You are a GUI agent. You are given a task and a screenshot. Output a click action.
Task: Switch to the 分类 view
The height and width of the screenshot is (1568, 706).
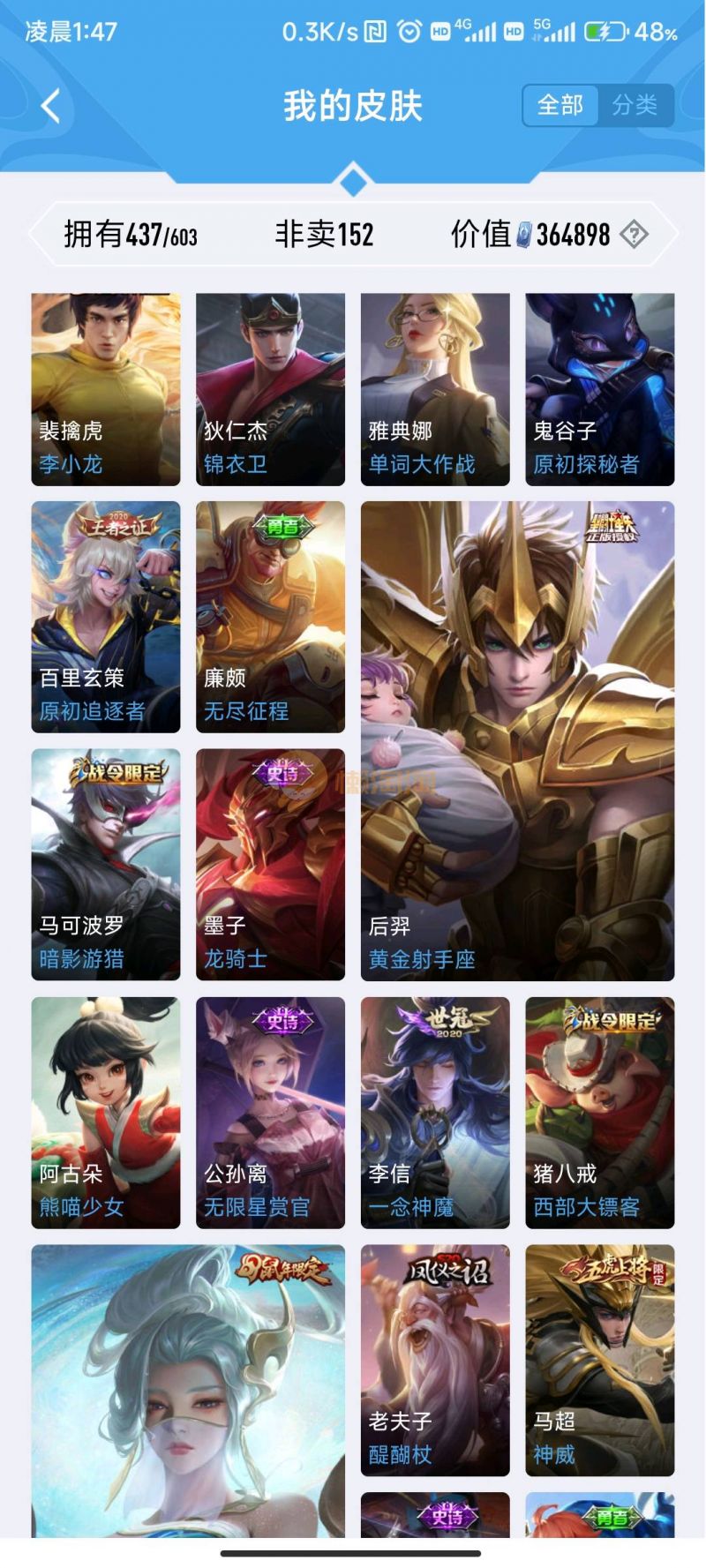(635, 106)
